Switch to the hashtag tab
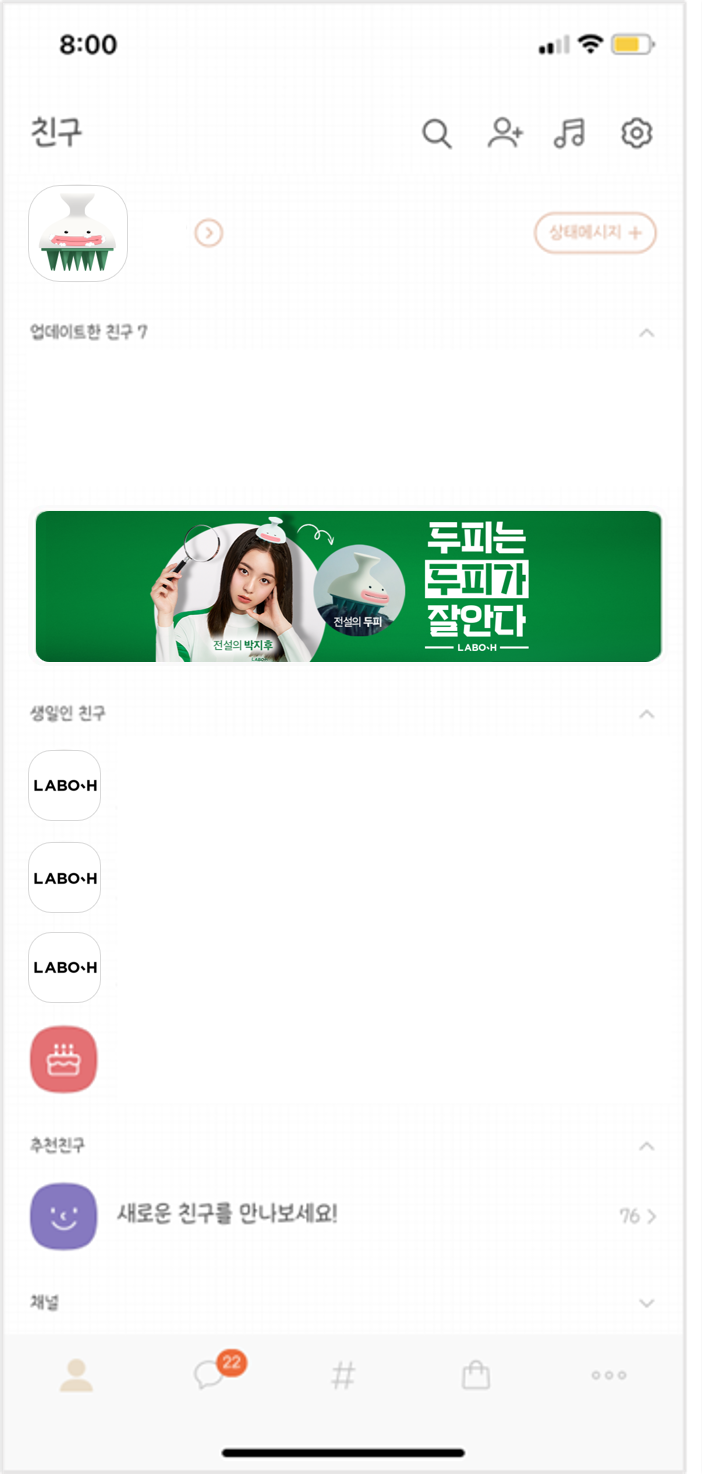This screenshot has width=702, height=1474. (343, 1376)
